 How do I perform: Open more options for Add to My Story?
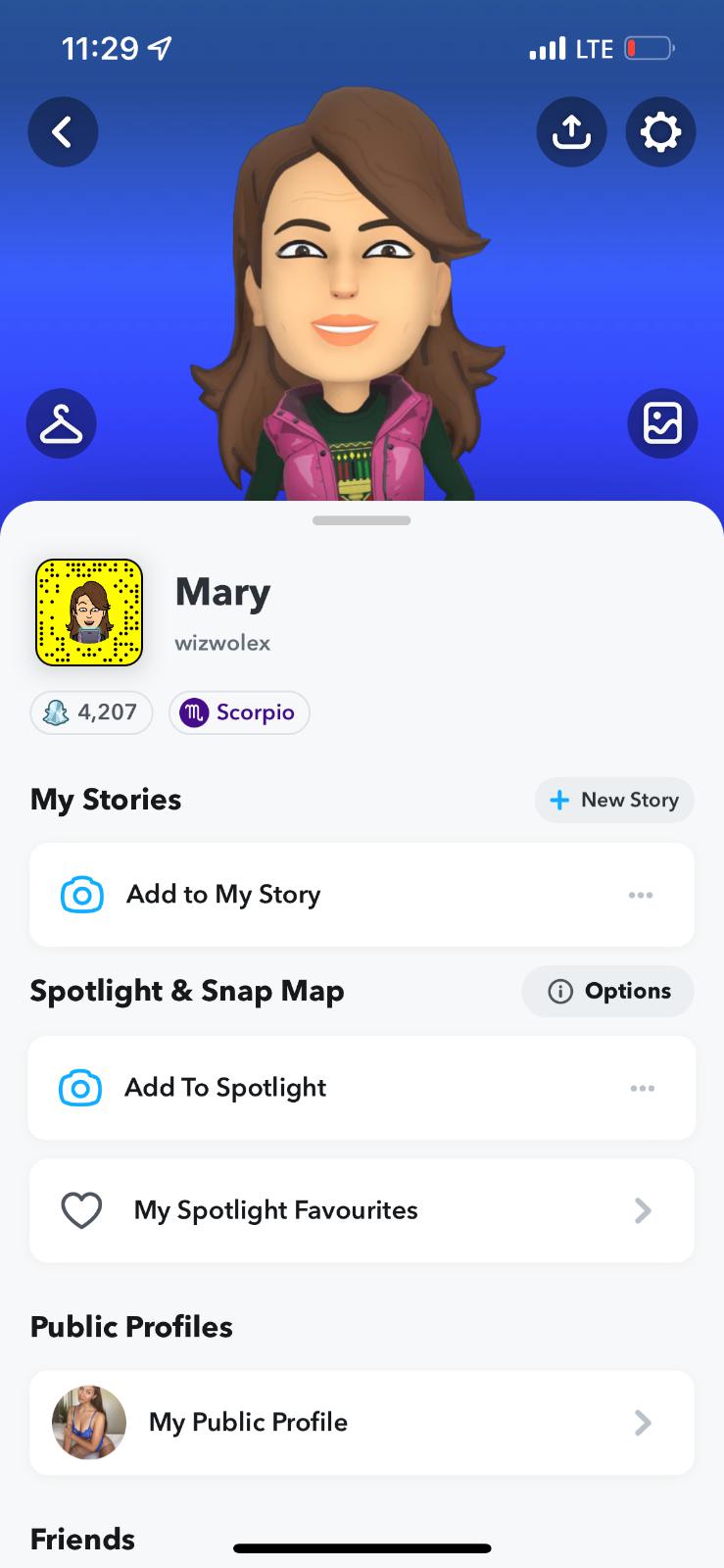(x=641, y=895)
